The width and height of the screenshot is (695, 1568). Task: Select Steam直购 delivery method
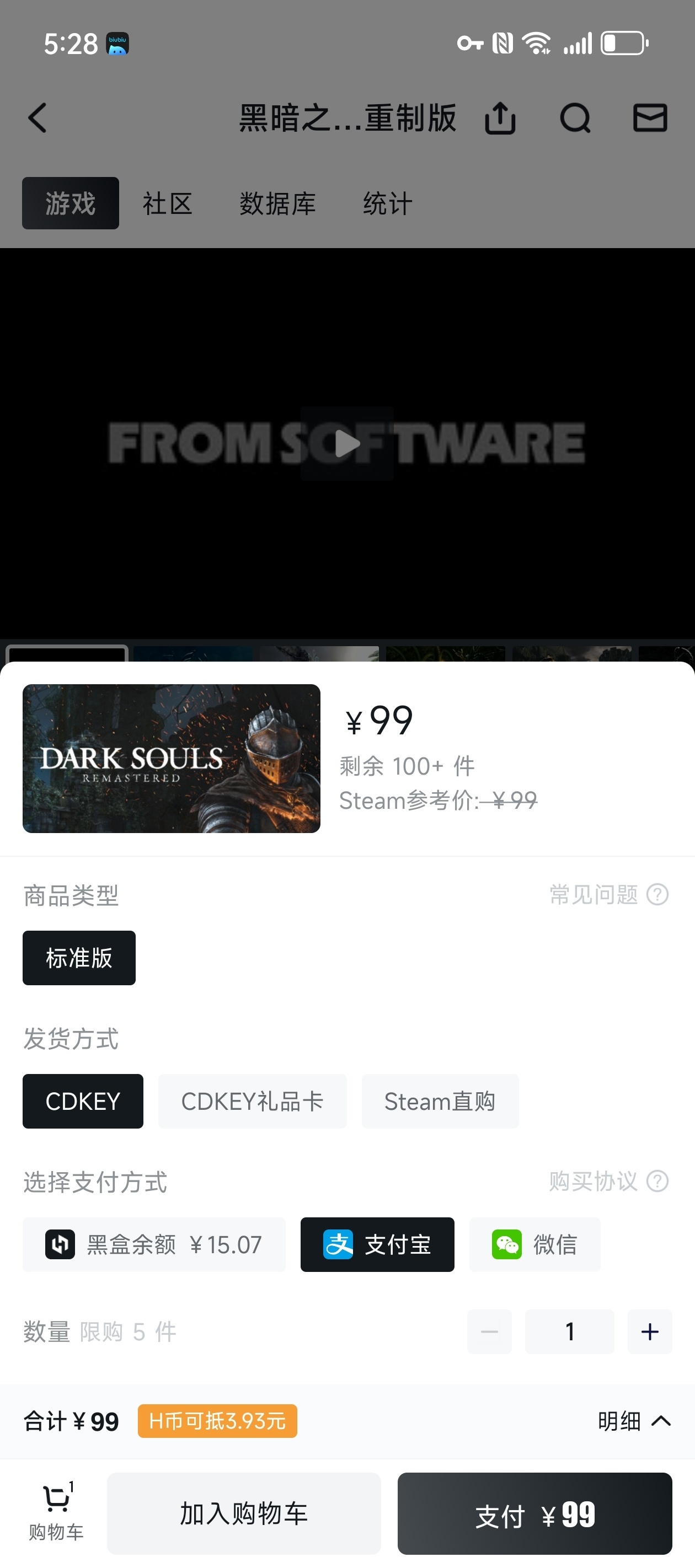(440, 1101)
